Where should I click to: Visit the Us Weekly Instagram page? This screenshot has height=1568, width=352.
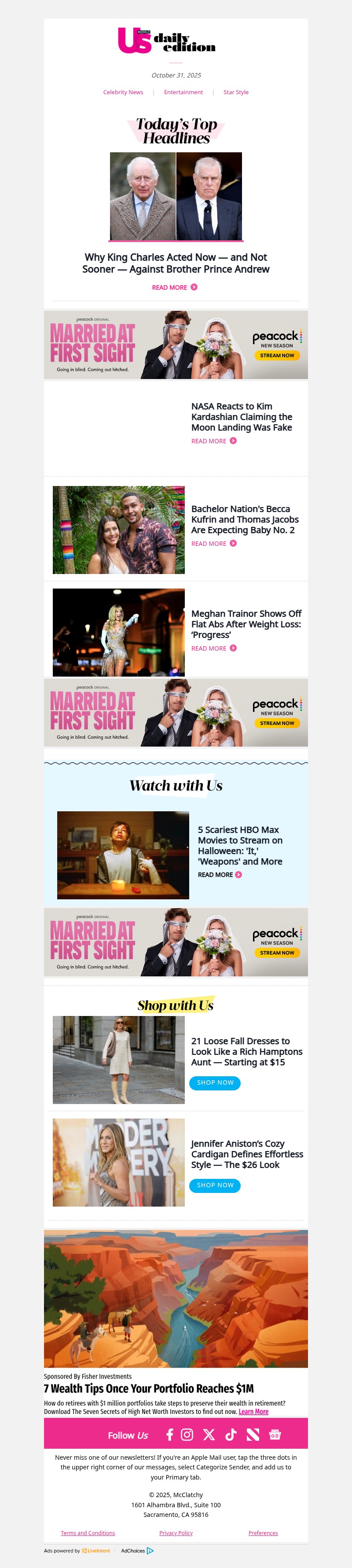187,1435
